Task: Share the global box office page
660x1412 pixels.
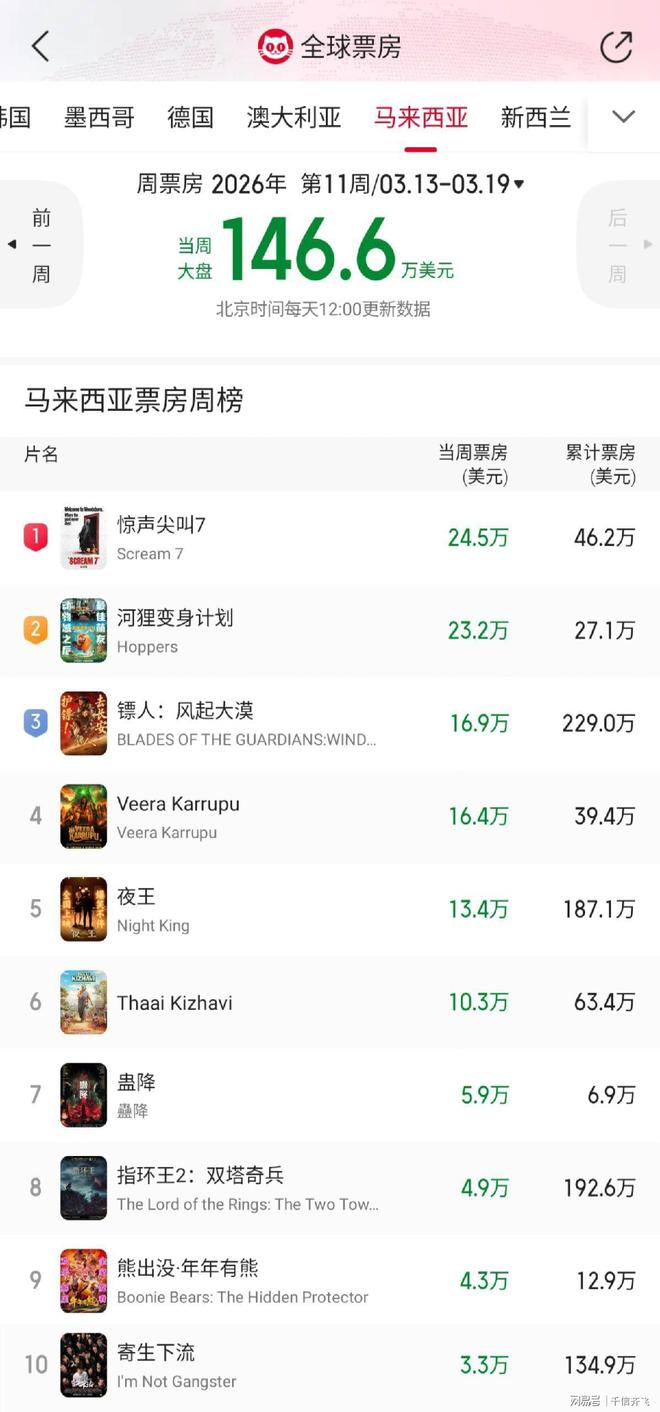Action: pyautogui.click(x=616, y=46)
